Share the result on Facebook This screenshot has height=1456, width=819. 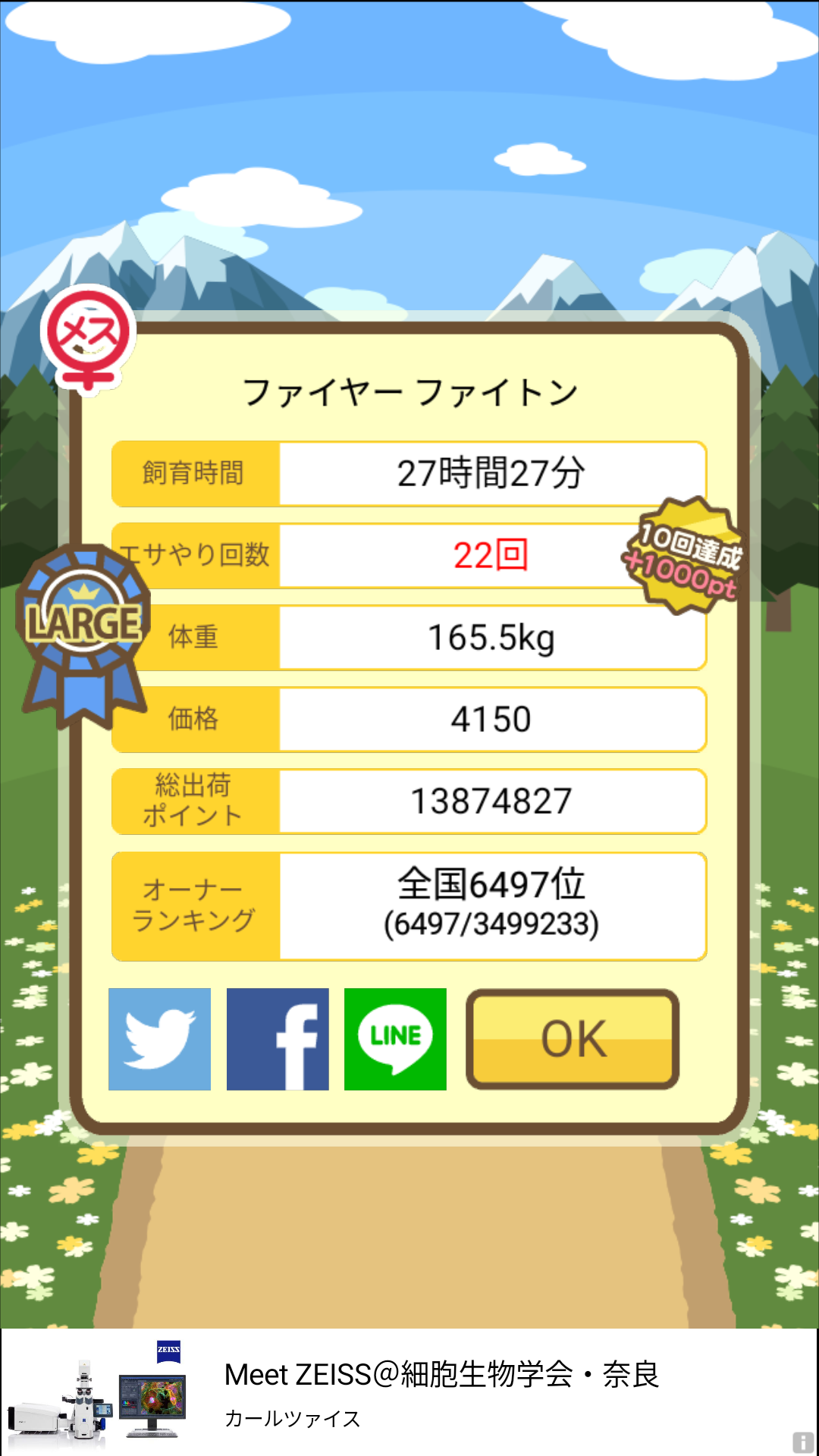278,1039
